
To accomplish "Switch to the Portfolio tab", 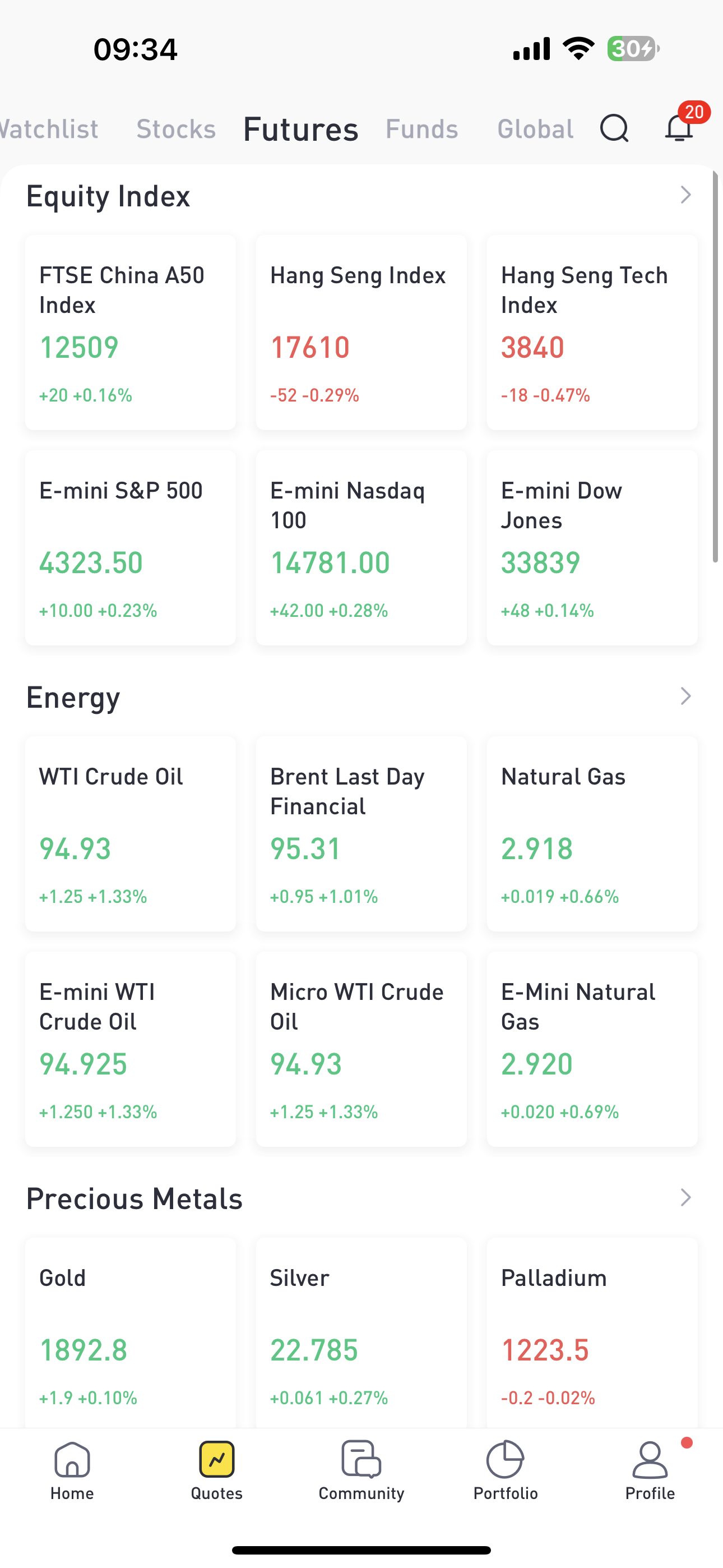I will click(x=505, y=1470).
